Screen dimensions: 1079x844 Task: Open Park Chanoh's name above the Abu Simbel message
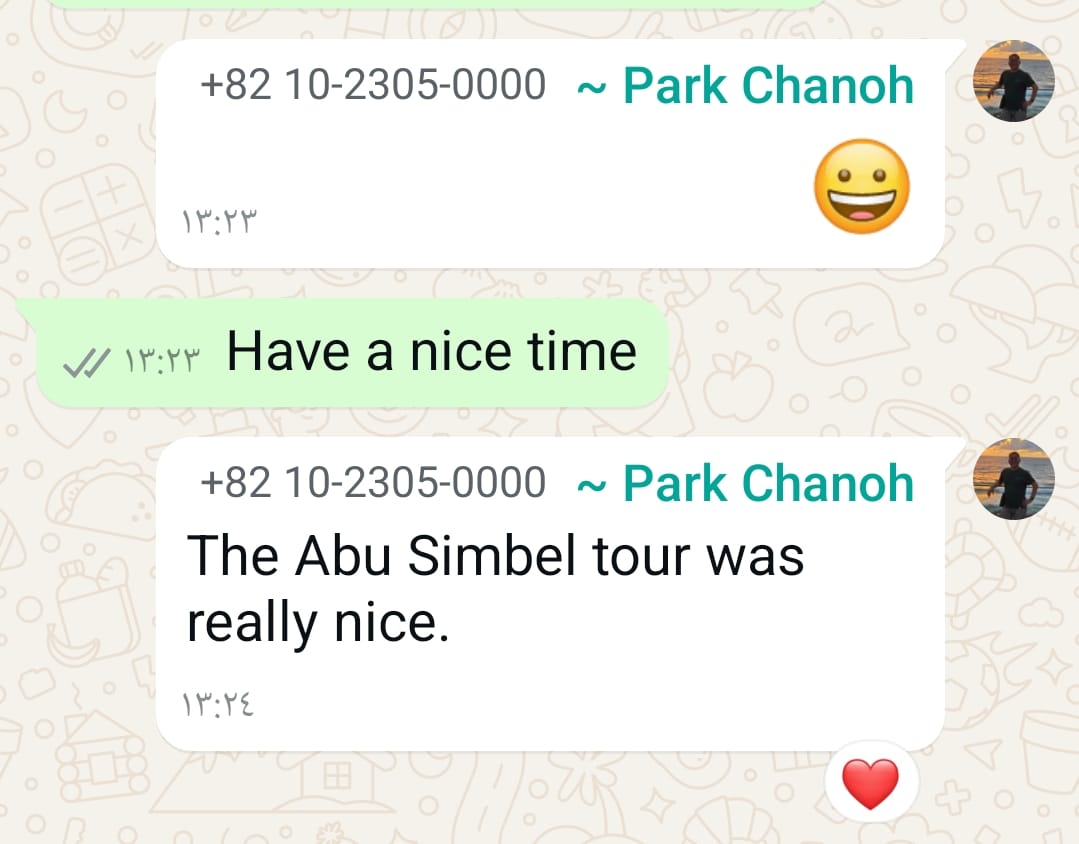[x=767, y=485]
